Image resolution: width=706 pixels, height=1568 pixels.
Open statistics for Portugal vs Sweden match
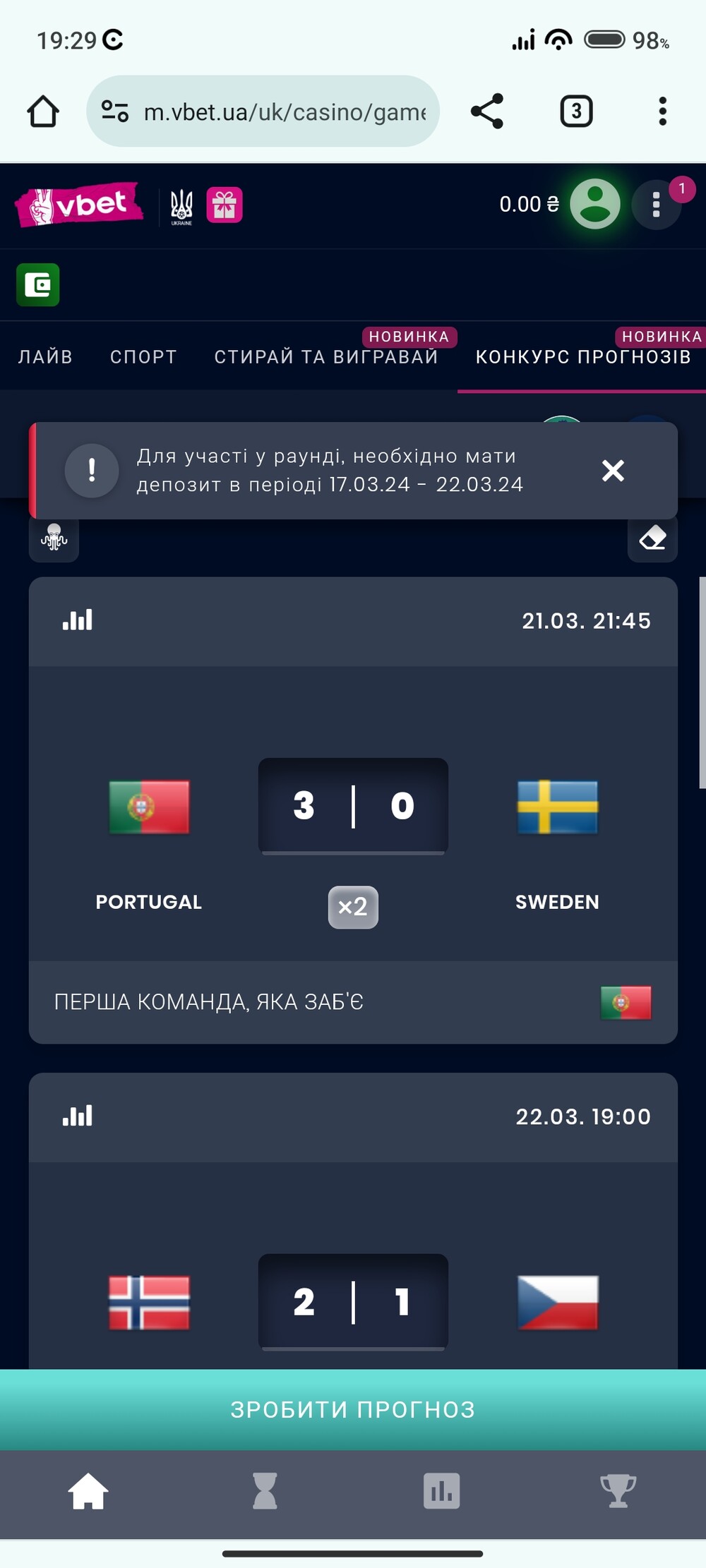(77, 620)
